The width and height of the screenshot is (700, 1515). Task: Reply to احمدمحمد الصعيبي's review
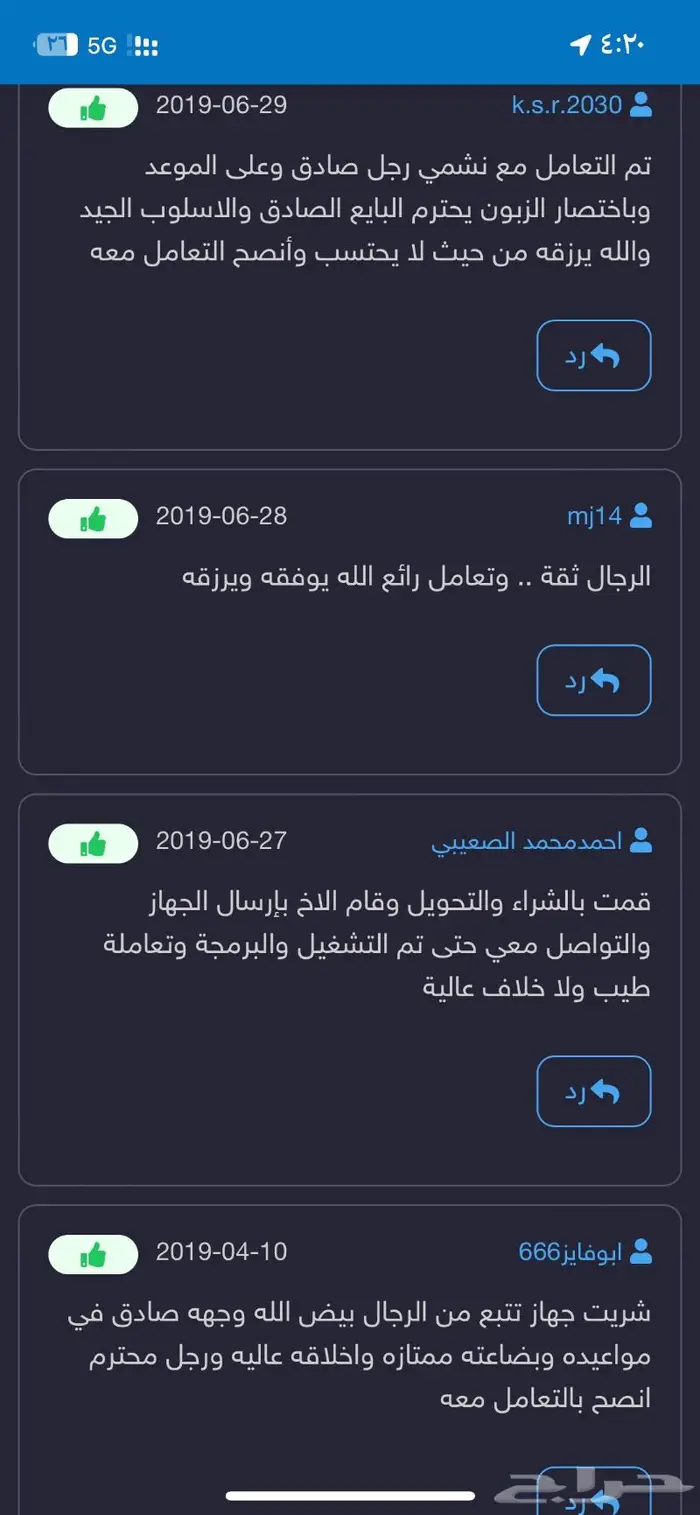click(593, 1091)
